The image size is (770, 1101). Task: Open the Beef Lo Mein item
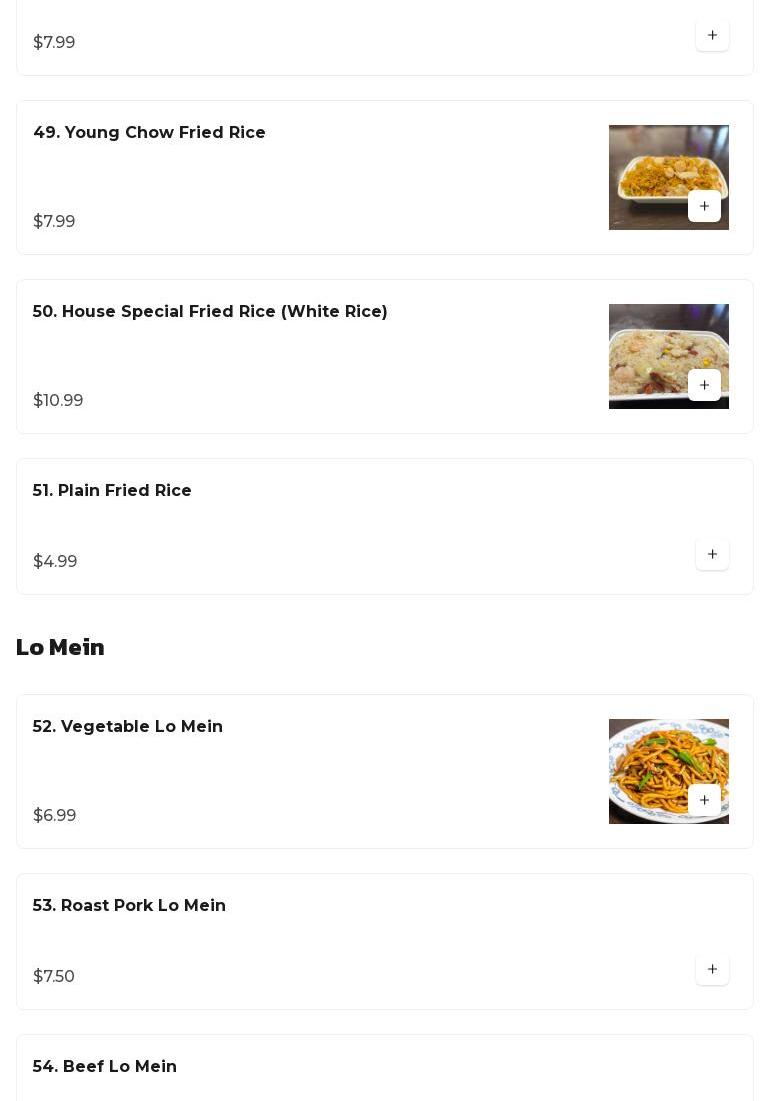[x=105, y=1067]
